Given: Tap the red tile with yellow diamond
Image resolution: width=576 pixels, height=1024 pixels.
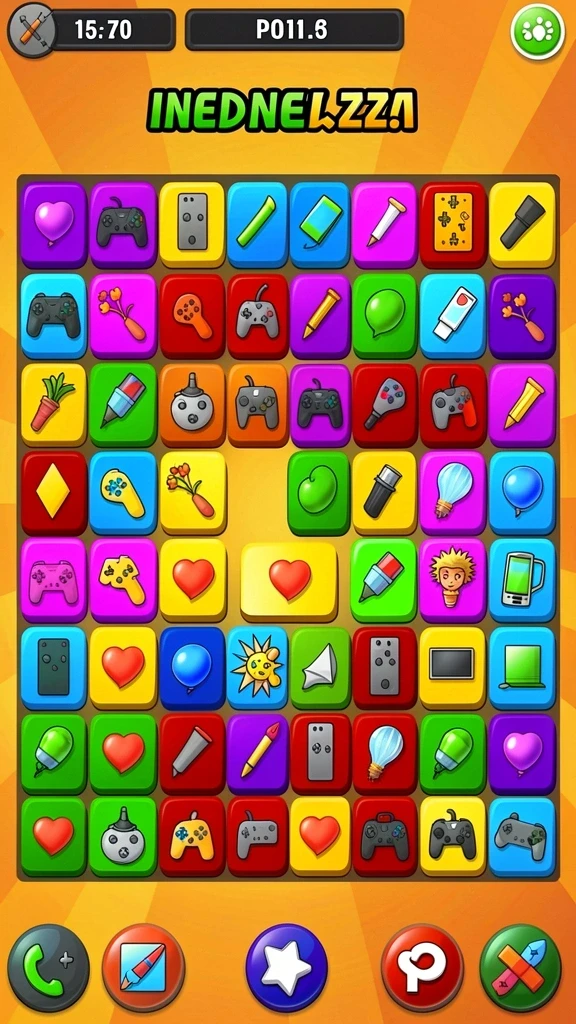Looking at the screenshot, I should pos(54,493).
